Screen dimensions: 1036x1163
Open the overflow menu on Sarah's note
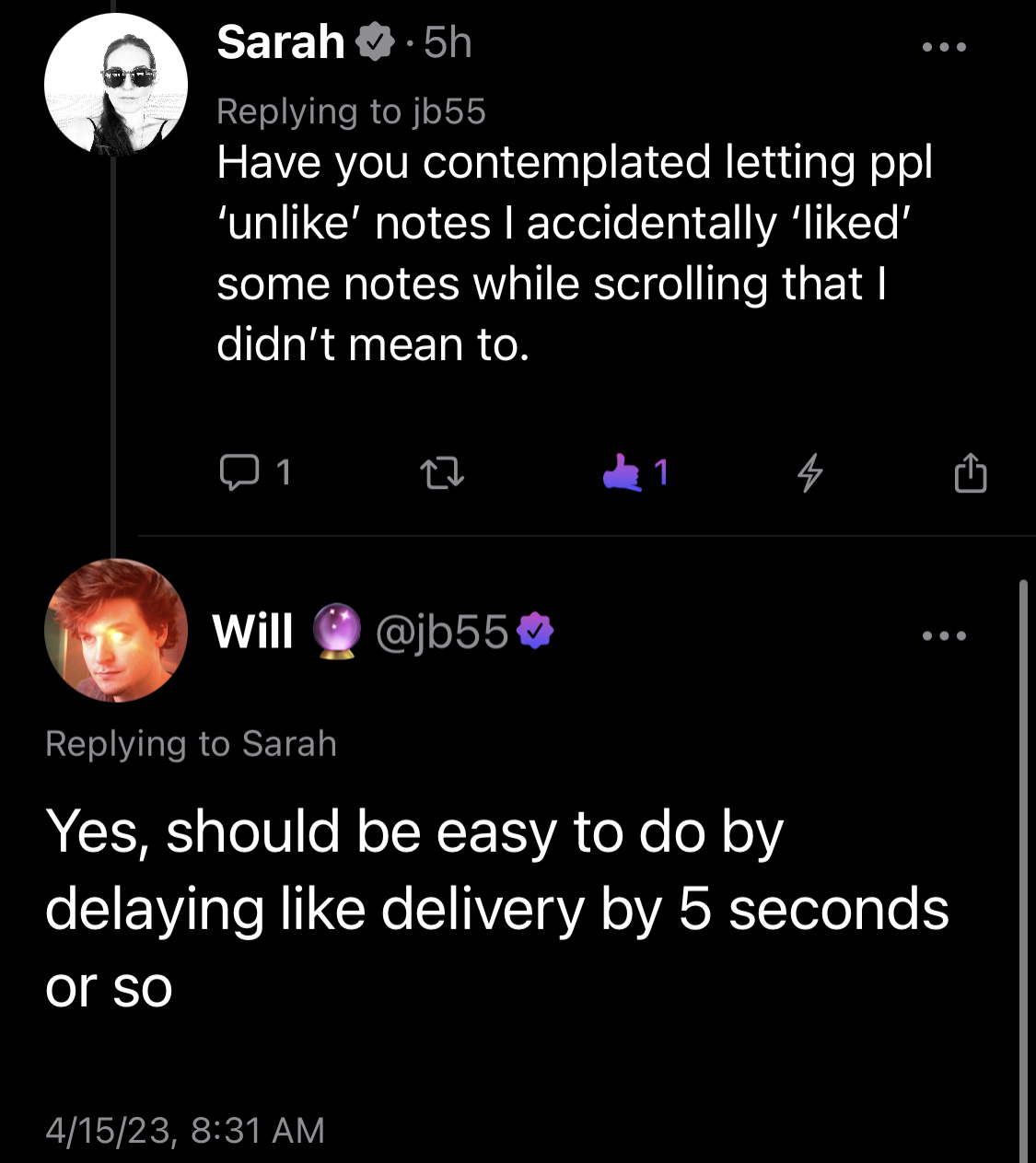point(944,47)
